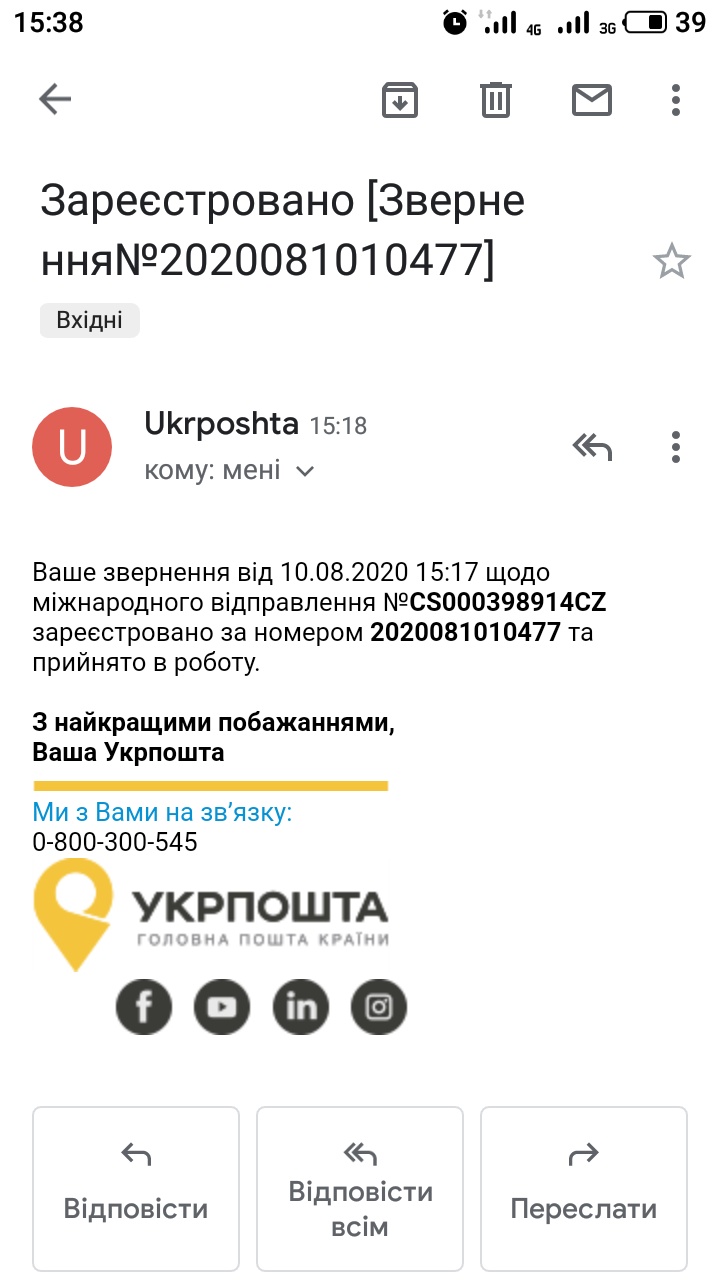Viewport: 720px width, 1280px height.
Task: Open the message options menu next to the sender
Action: point(676,447)
